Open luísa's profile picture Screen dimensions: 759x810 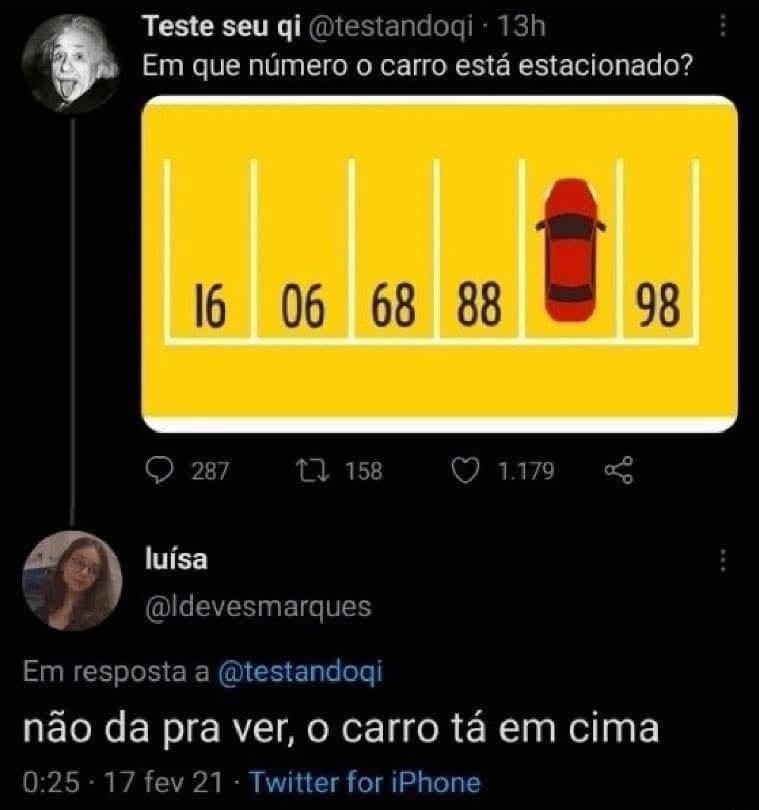[73, 579]
